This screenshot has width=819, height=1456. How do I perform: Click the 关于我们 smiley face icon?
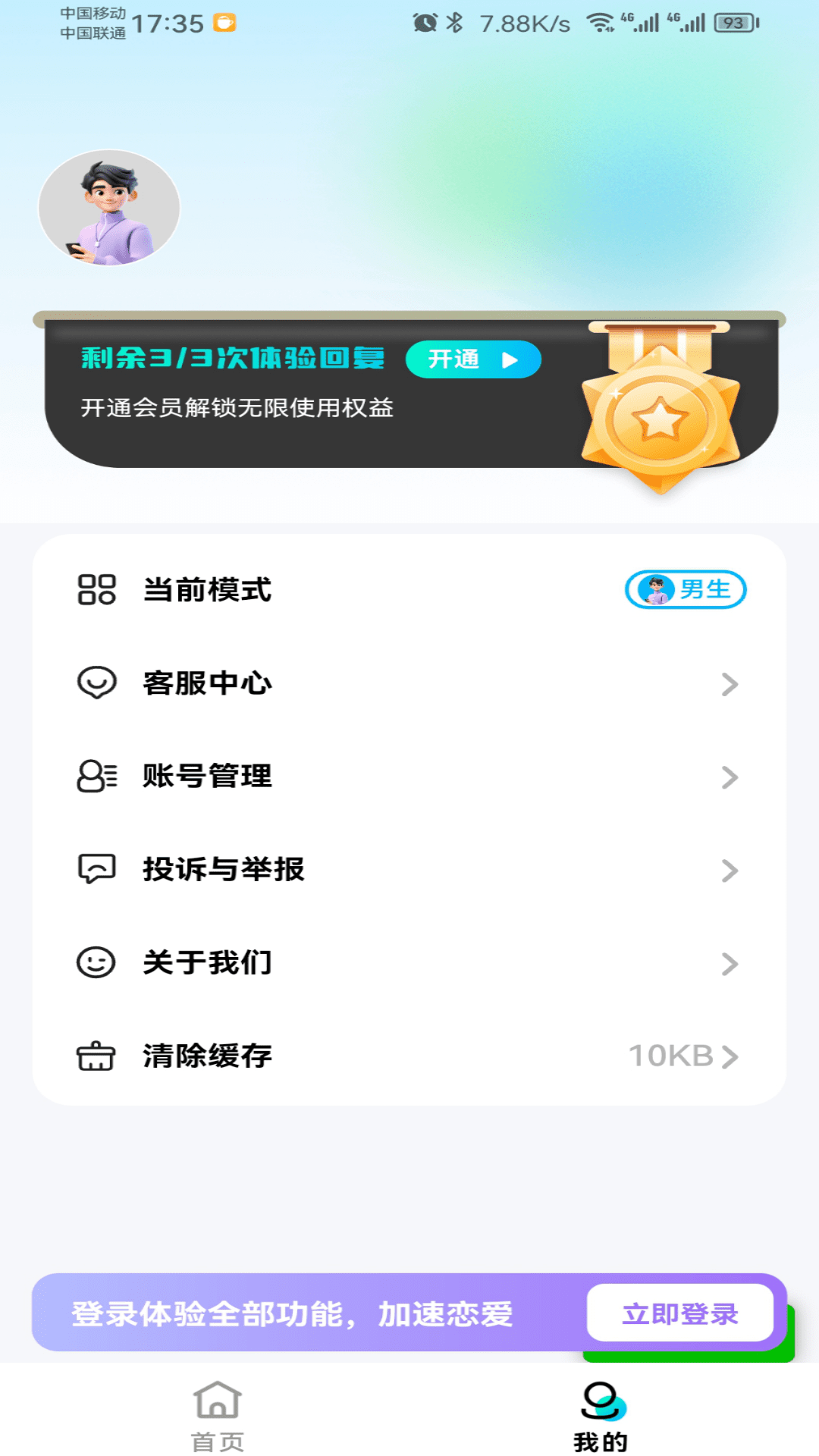tap(96, 962)
